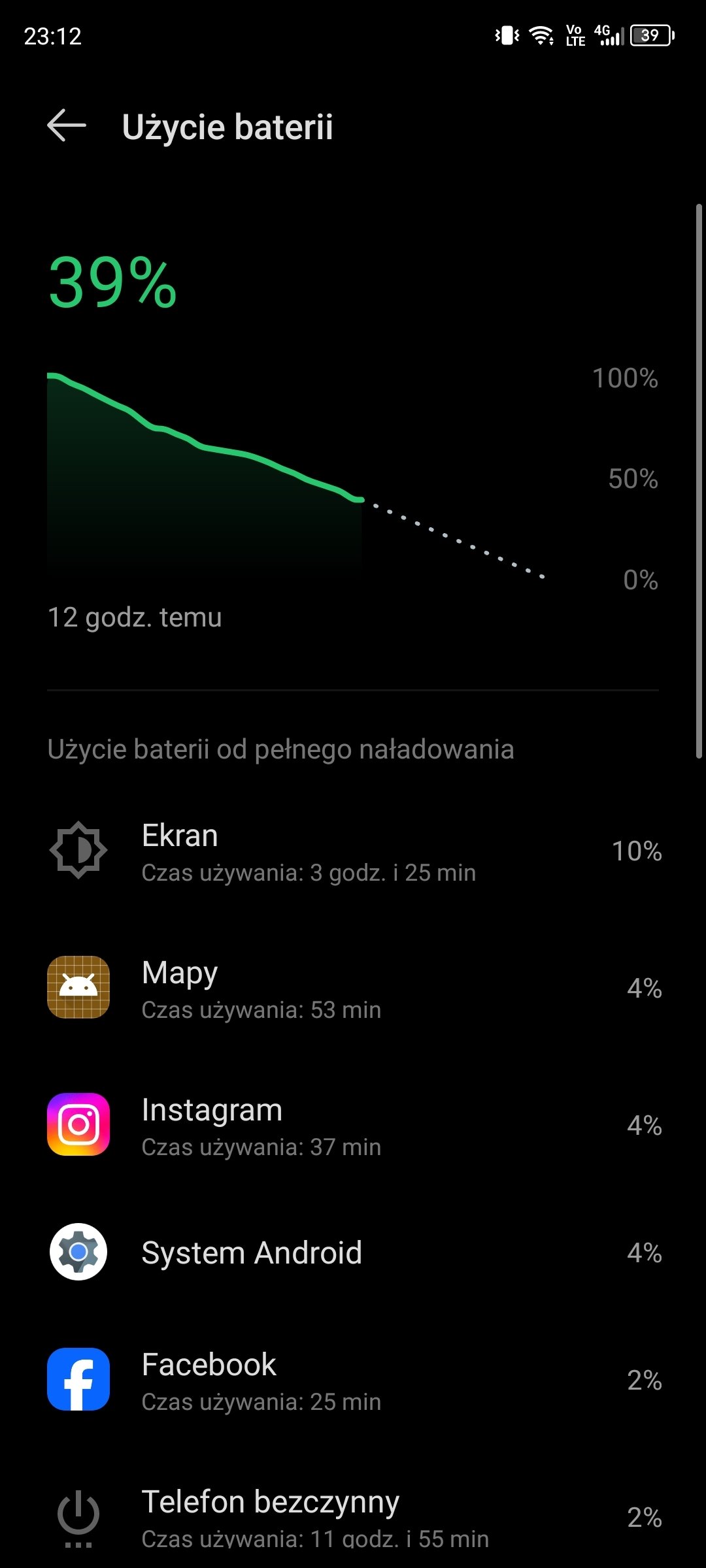Open Ekran battery usage details
The image size is (706, 1568).
pyautogui.click(x=353, y=852)
